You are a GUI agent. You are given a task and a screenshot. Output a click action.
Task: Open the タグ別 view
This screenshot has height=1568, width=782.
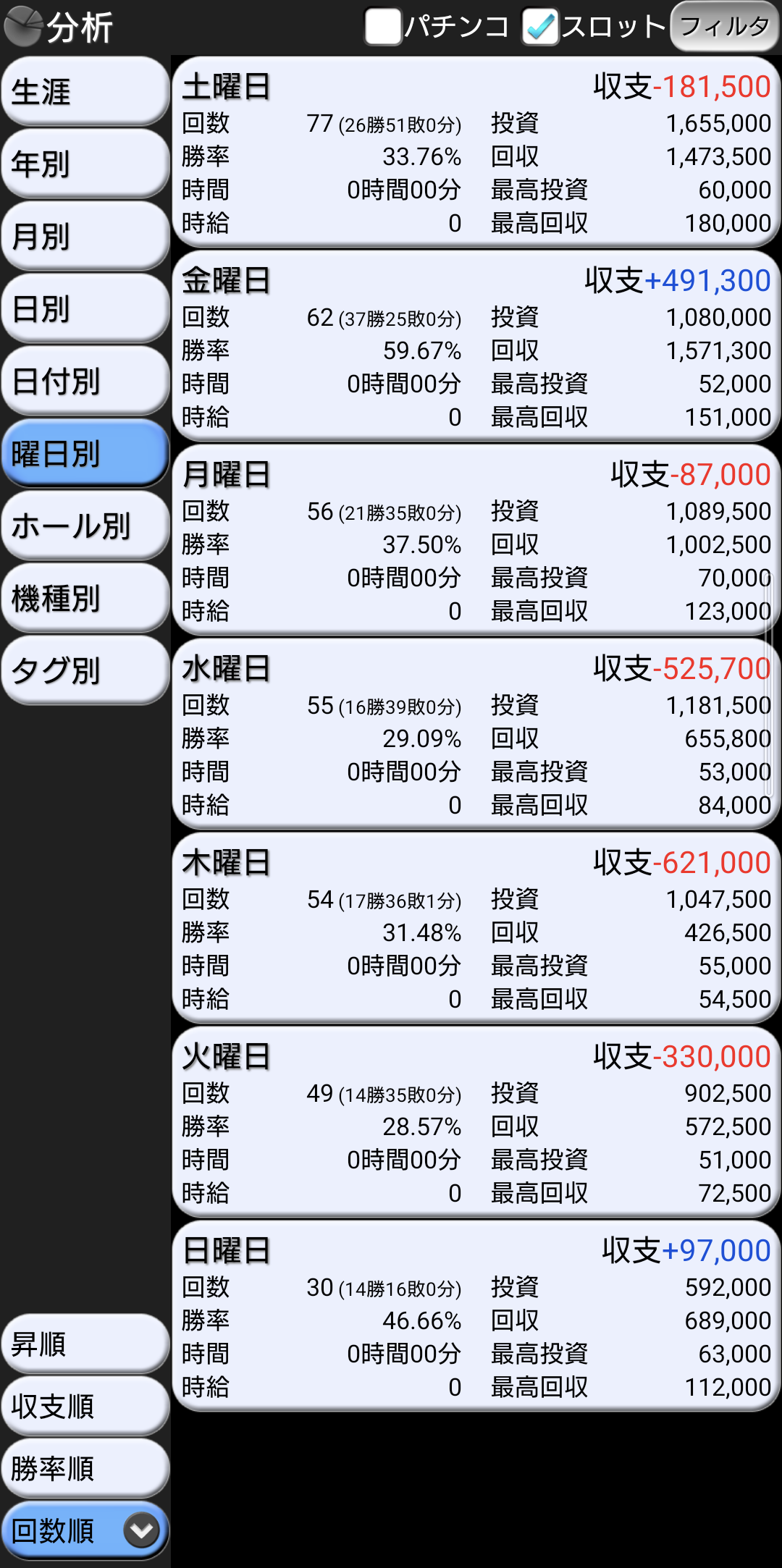click(x=85, y=670)
